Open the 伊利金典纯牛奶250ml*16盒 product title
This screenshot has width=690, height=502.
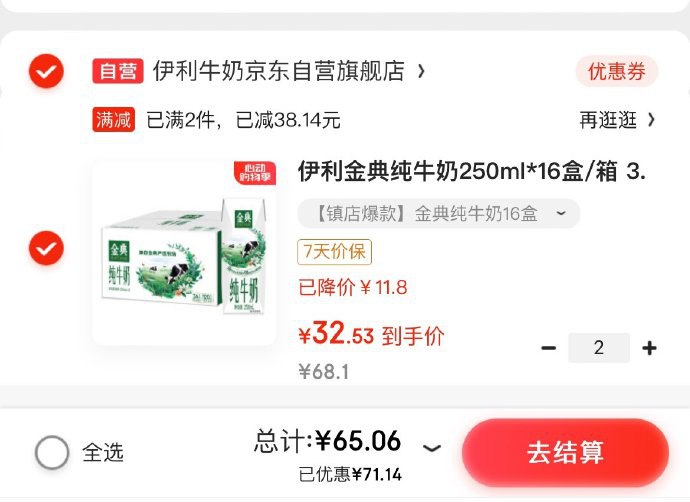click(x=471, y=171)
